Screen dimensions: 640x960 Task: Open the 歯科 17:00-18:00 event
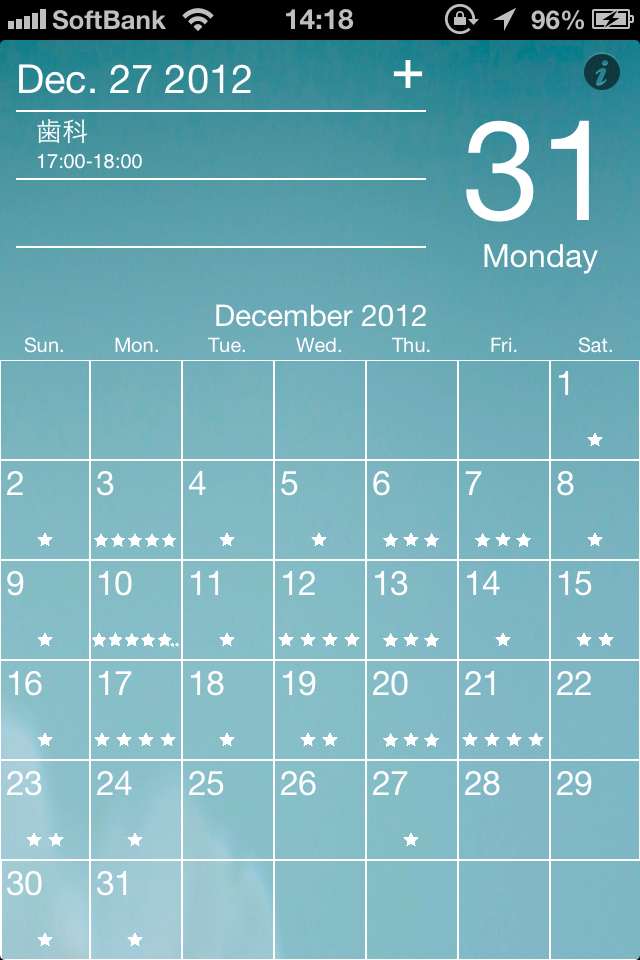click(x=220, y=145)
